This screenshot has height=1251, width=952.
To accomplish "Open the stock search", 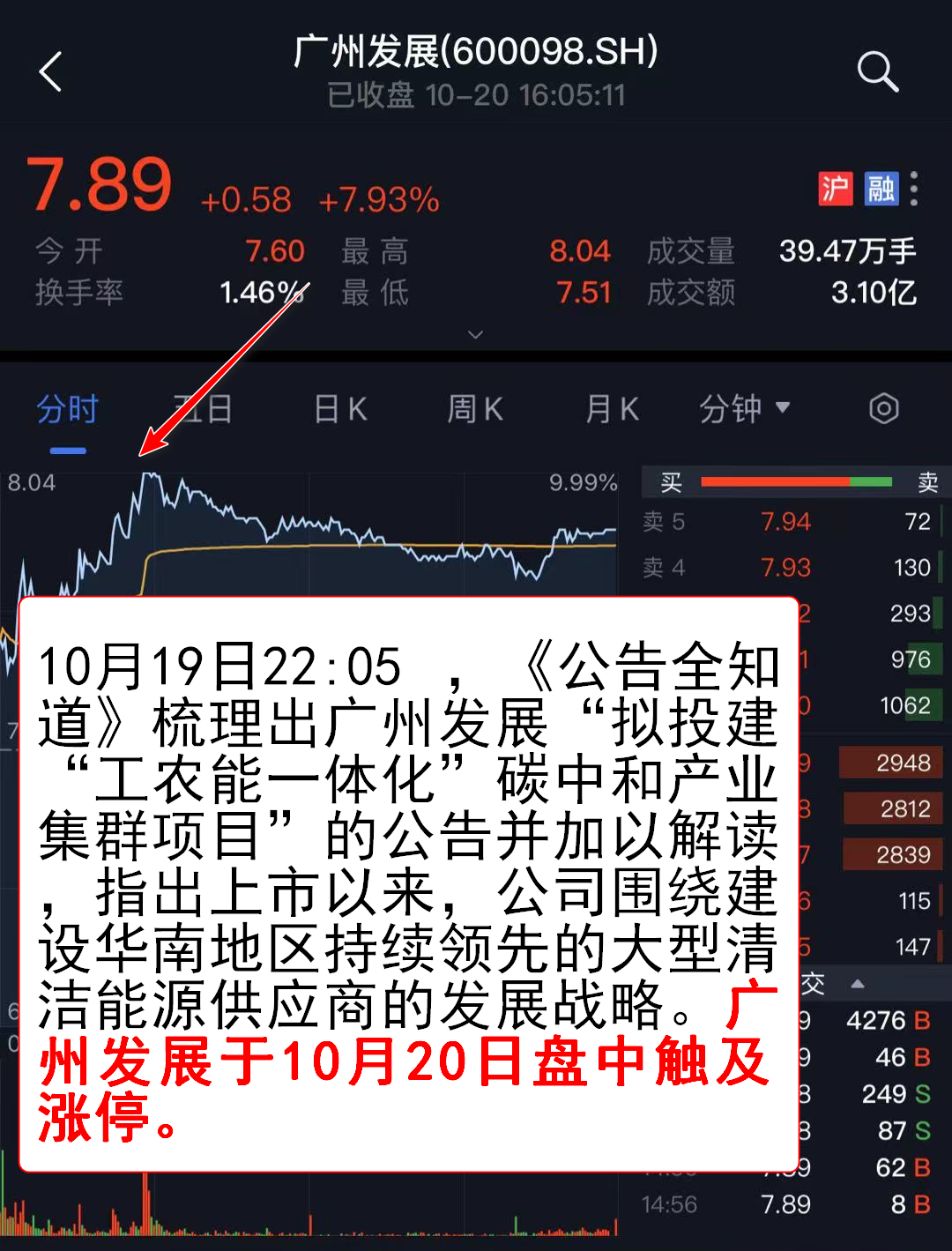I will coord(877,71).
